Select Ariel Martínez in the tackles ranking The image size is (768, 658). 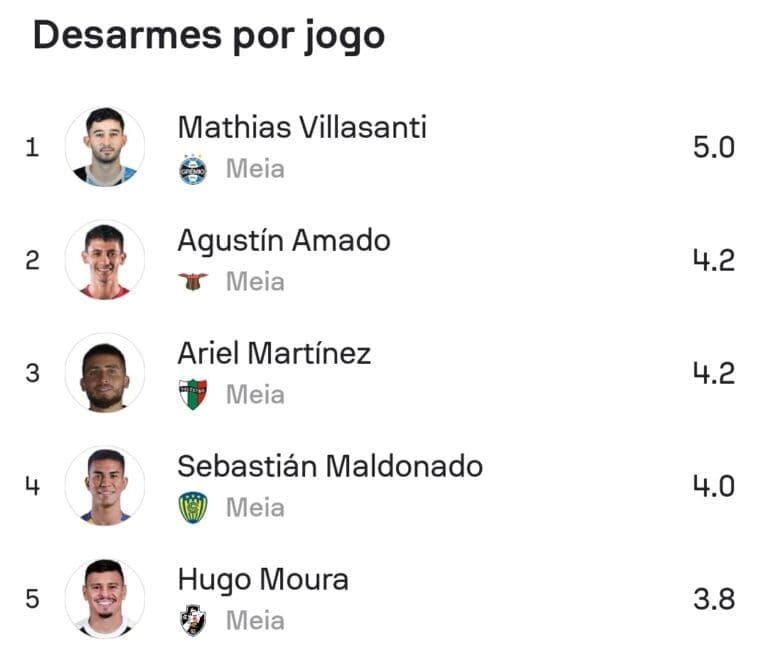274,354
